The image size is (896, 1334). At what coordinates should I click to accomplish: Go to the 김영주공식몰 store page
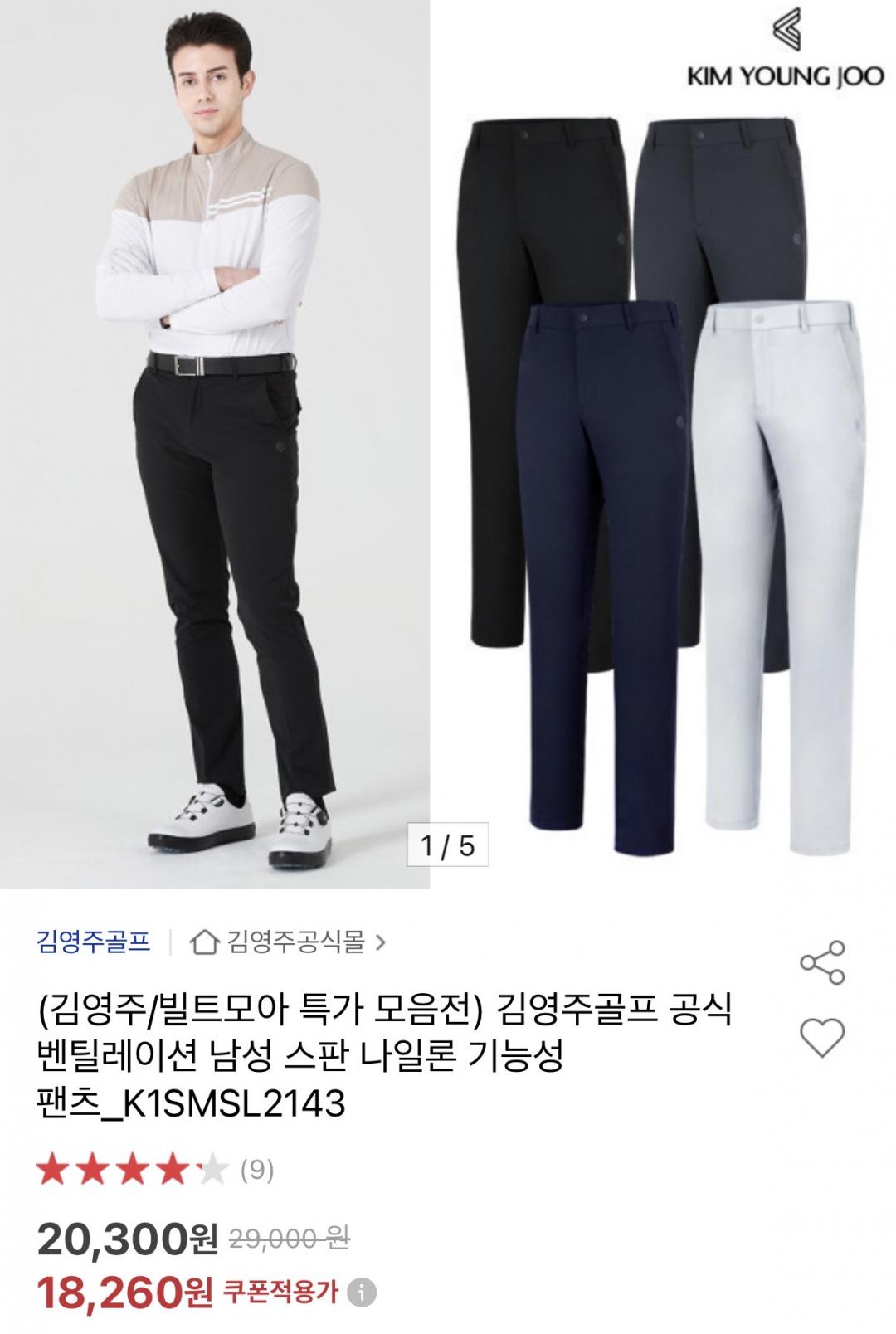click(x=288, y=942)
